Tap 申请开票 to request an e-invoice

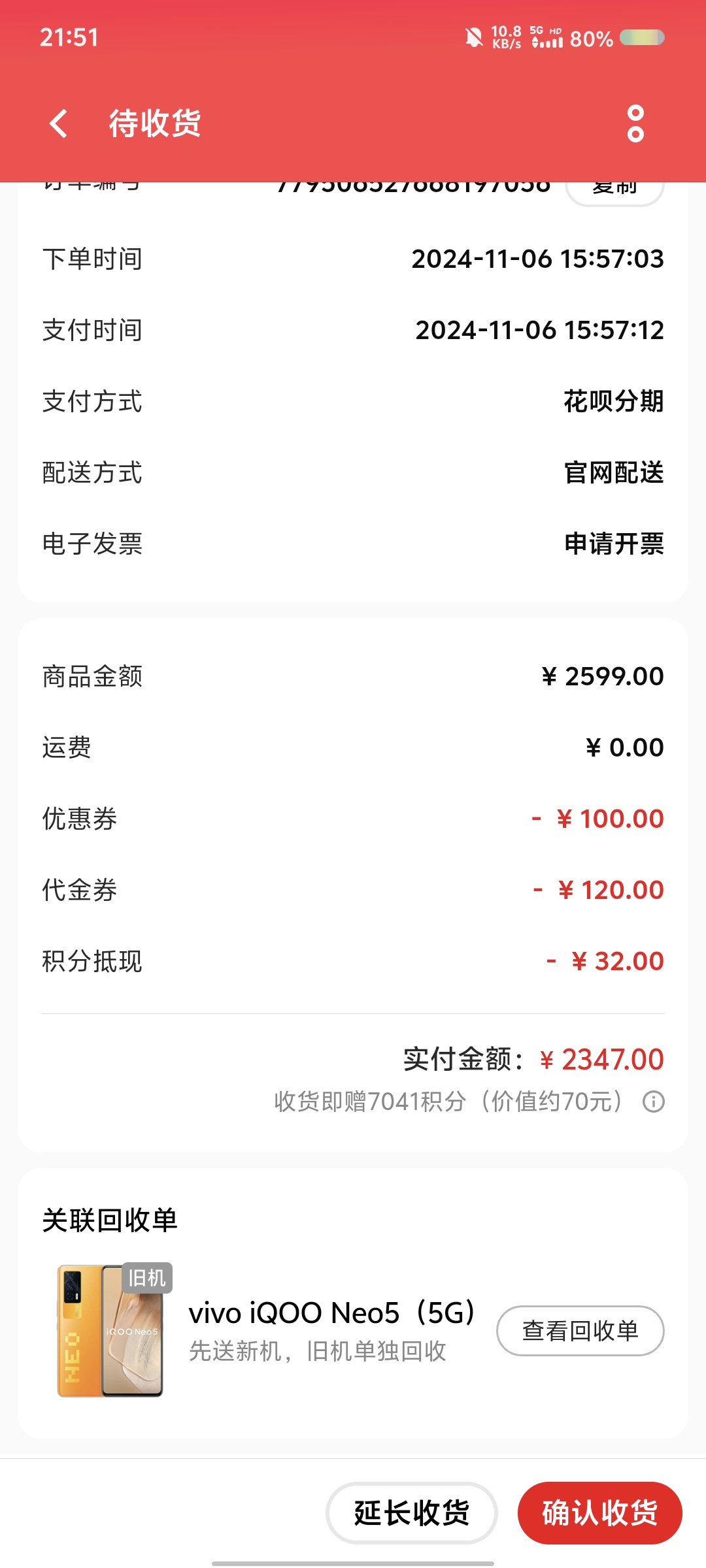click(614, 544)
